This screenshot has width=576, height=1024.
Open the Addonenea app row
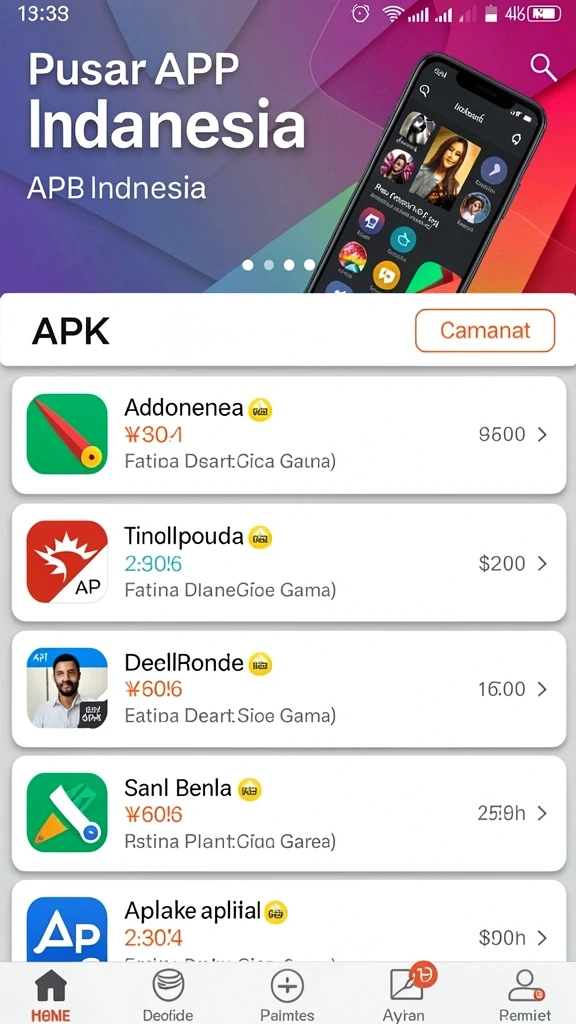[x=289, y=435]
